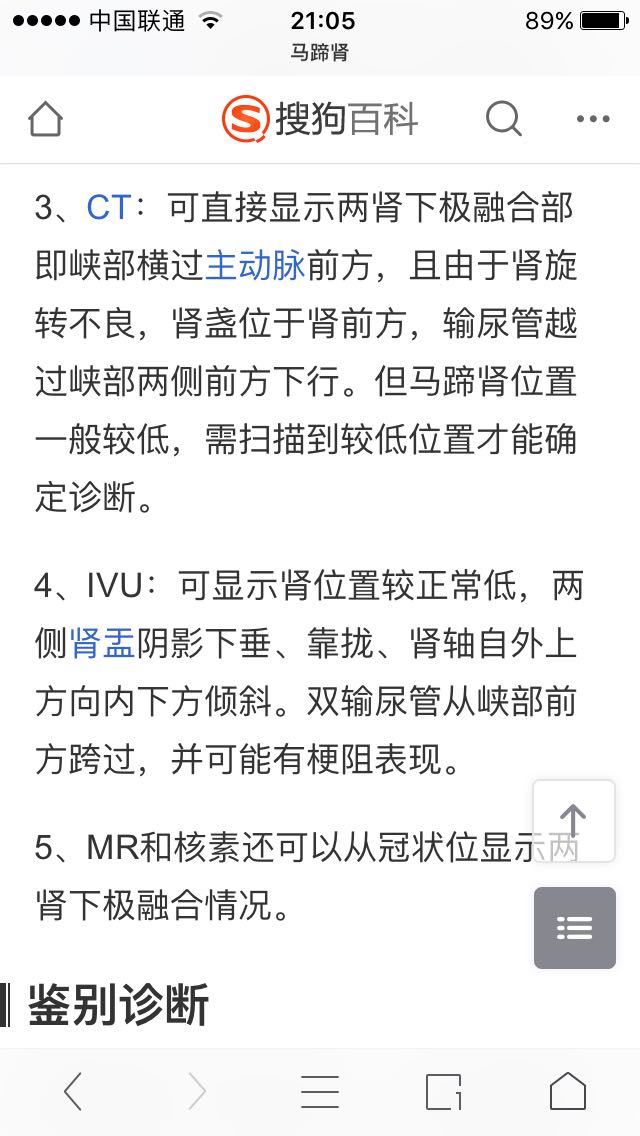
Task: Open the search magnifier icon
Action: point(504,118)
